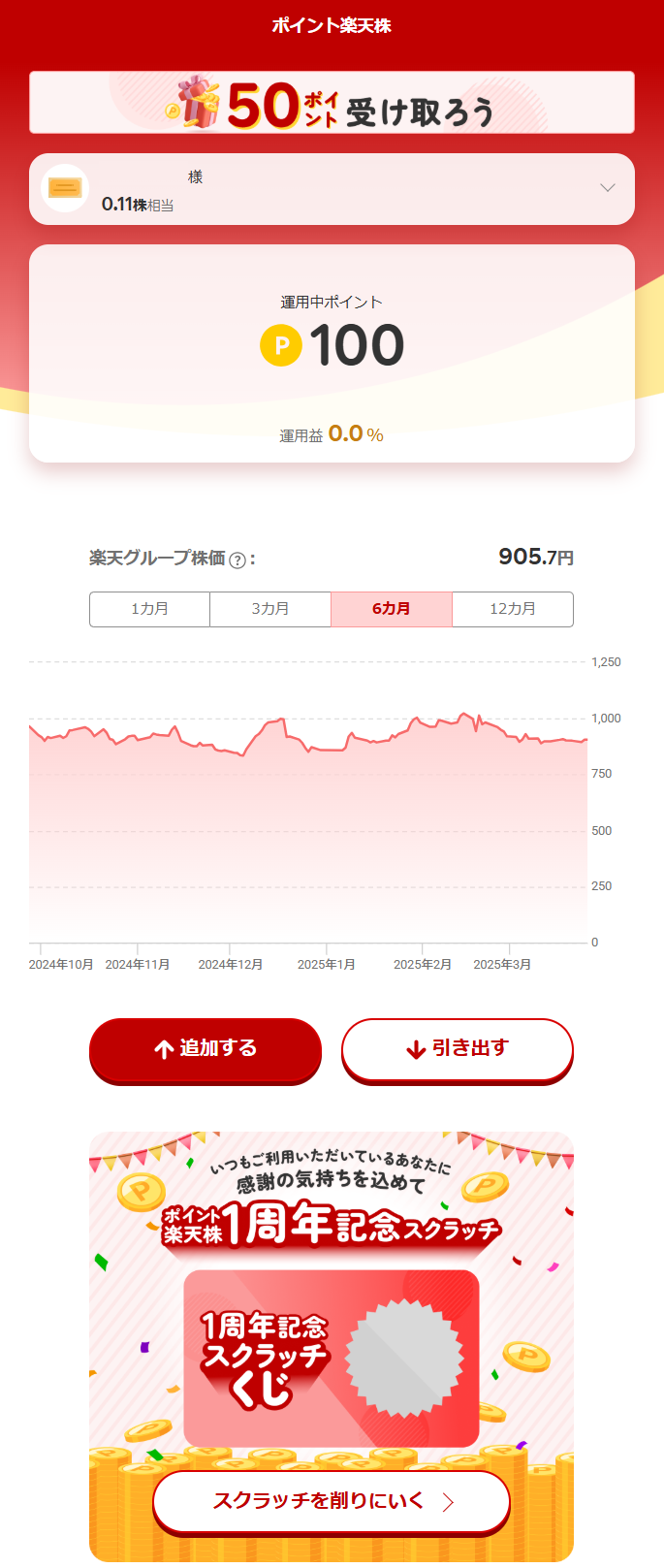The height and width of the screenshot is (1568, 664).
Task: Tap スクラッチを削りにいく button
Action: click(x=332, y=1501)
